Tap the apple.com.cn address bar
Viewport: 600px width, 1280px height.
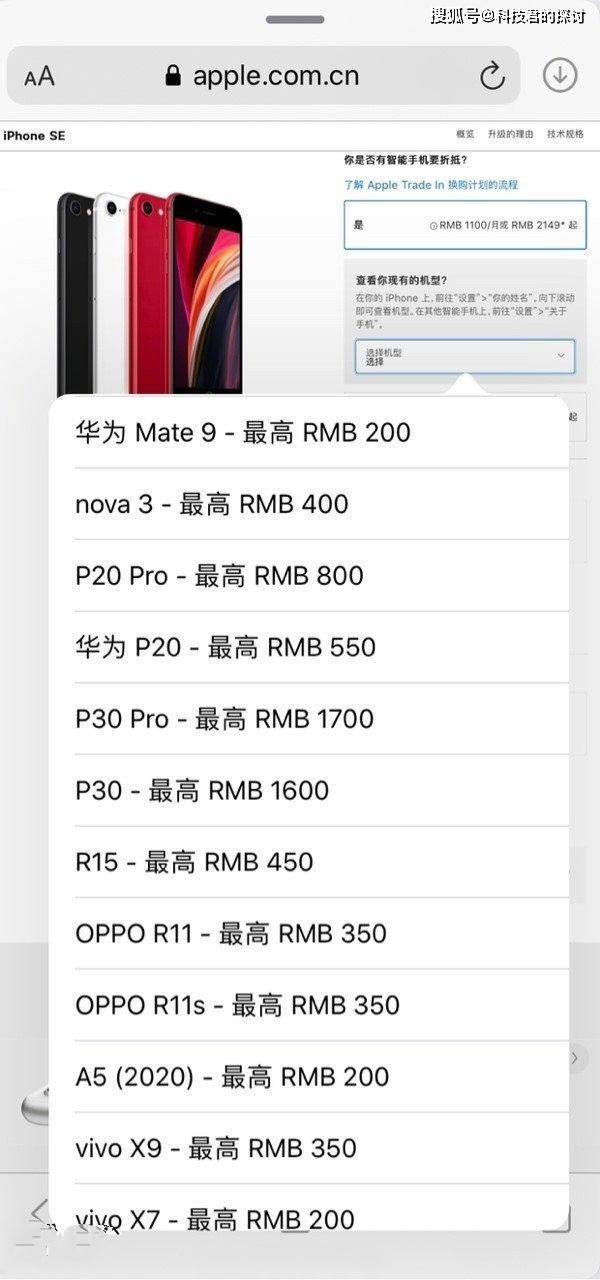(x=264, y=75)
